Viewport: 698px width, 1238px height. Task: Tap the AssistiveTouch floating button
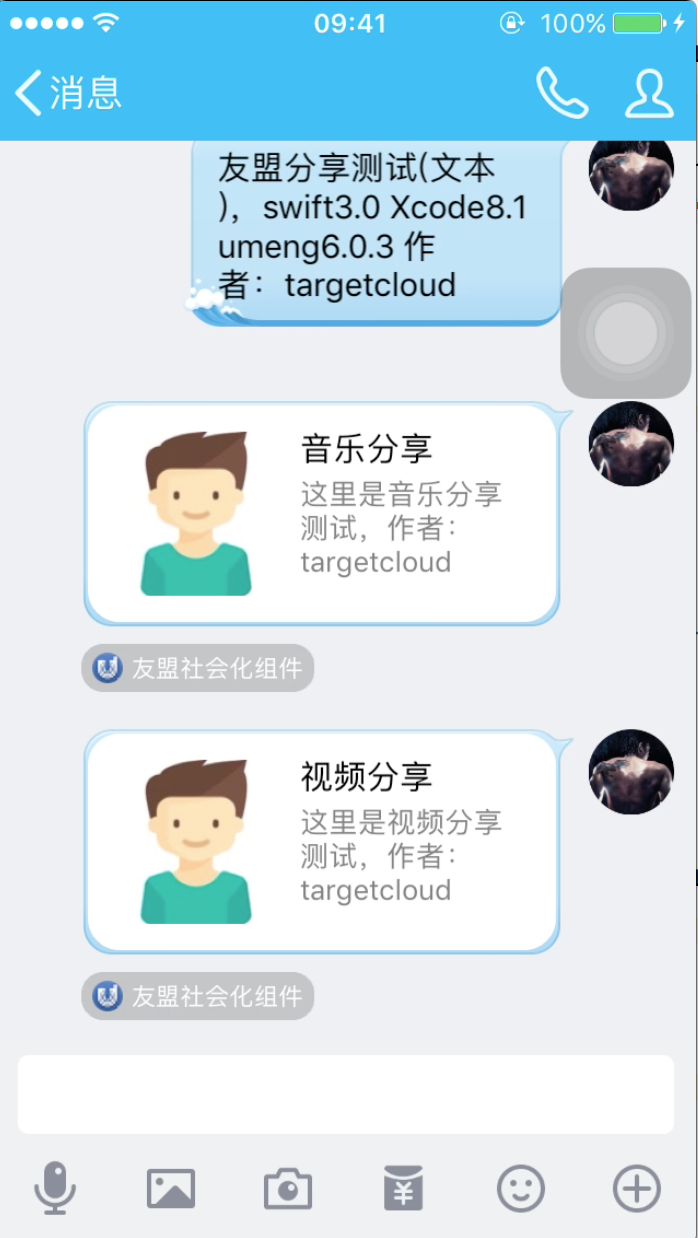click(x=626, y=333)
